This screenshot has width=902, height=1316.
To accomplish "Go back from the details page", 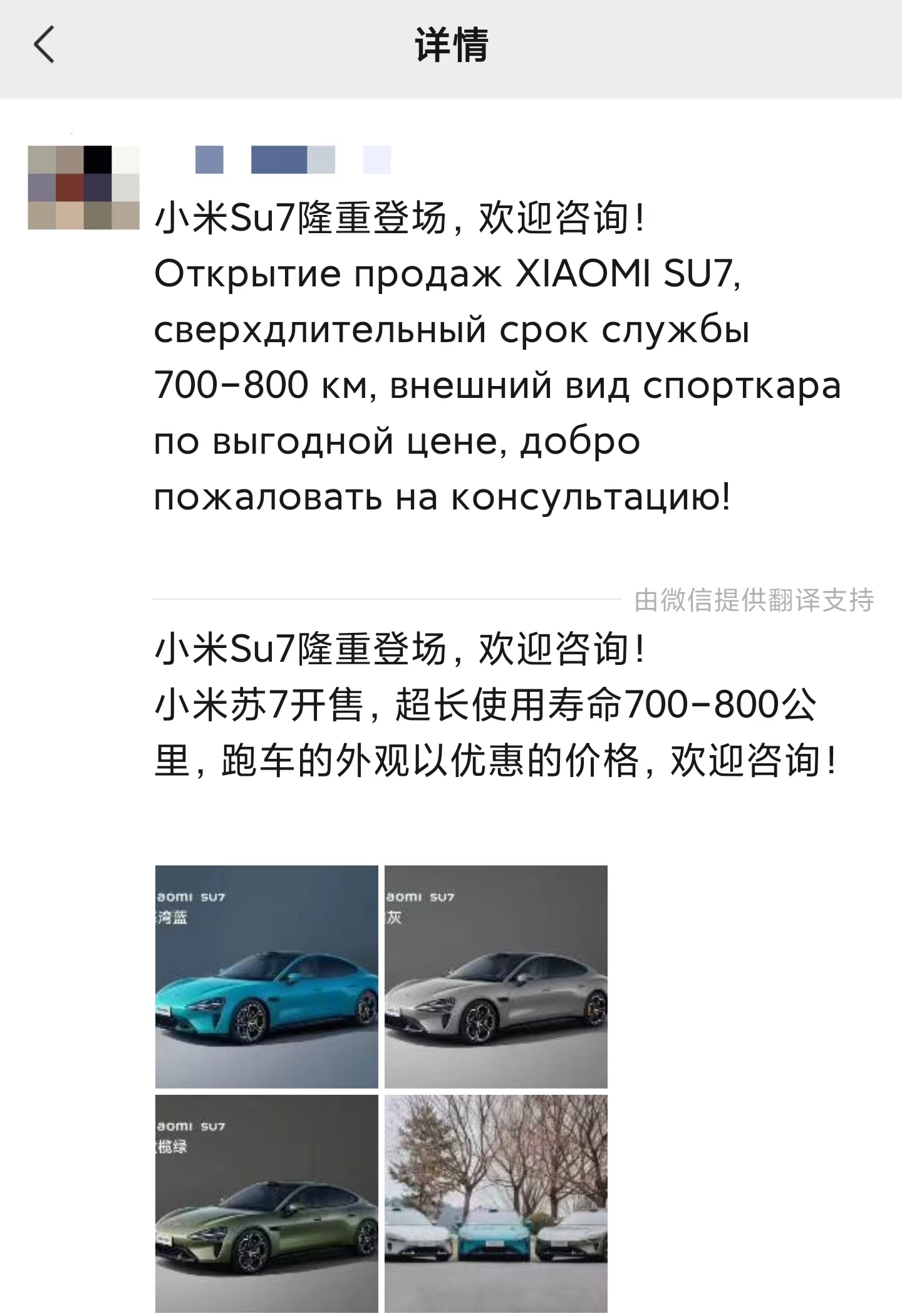I will point(44,45).
